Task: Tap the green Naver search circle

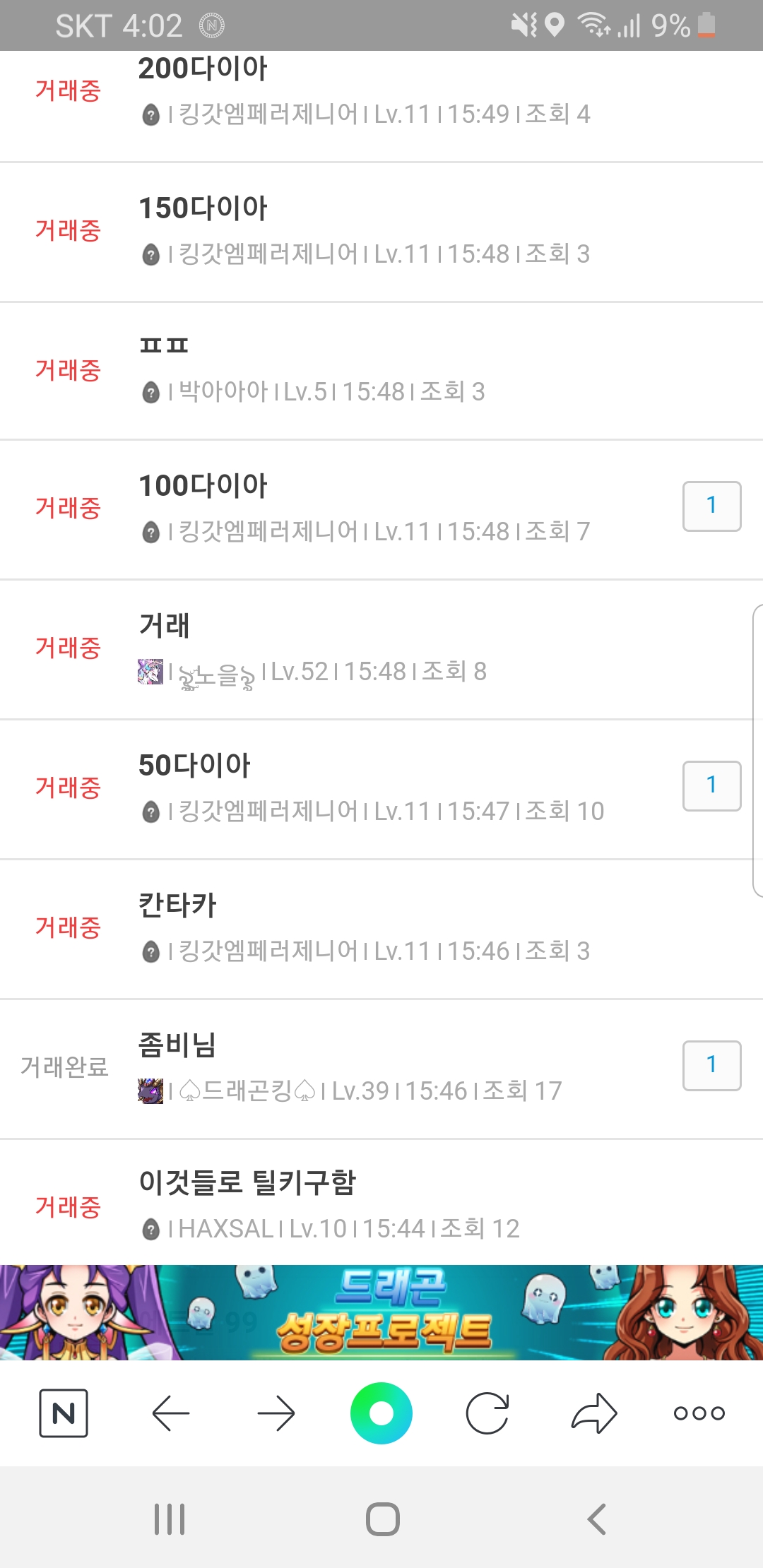Action: (381, 1413)
